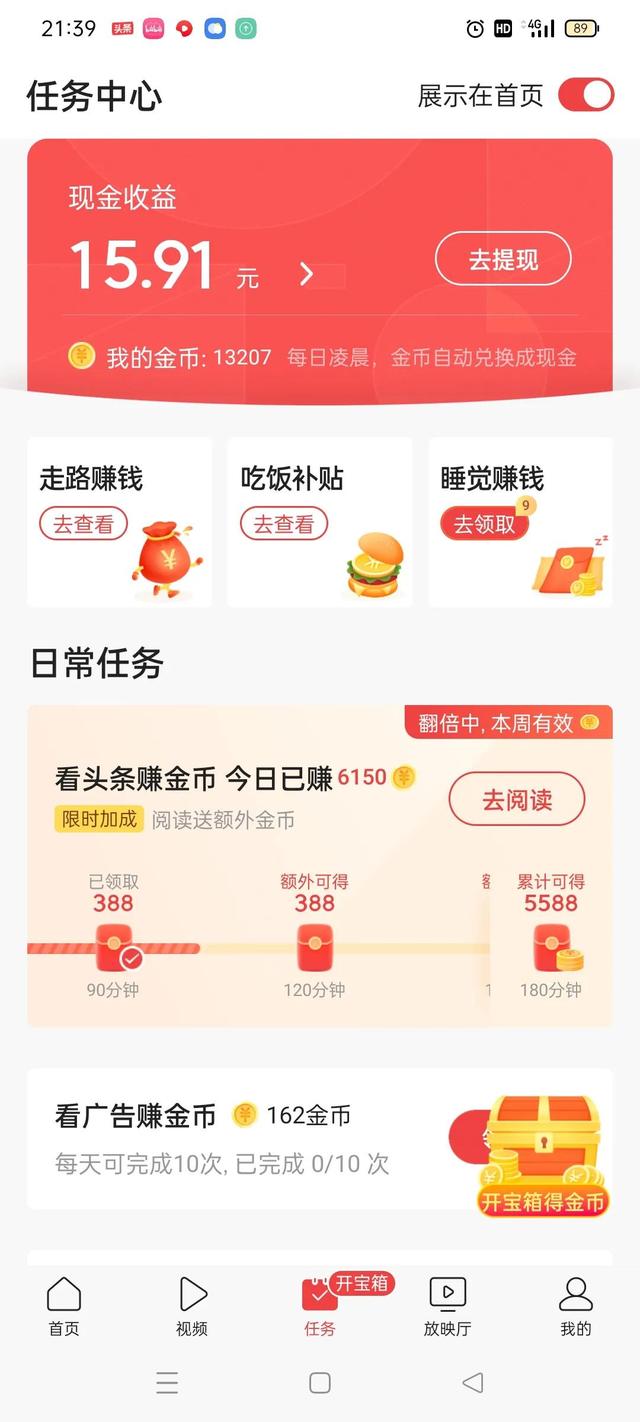
Task: Tap 去提现 to withdraw cash
Action: click(x=503, y=260)
